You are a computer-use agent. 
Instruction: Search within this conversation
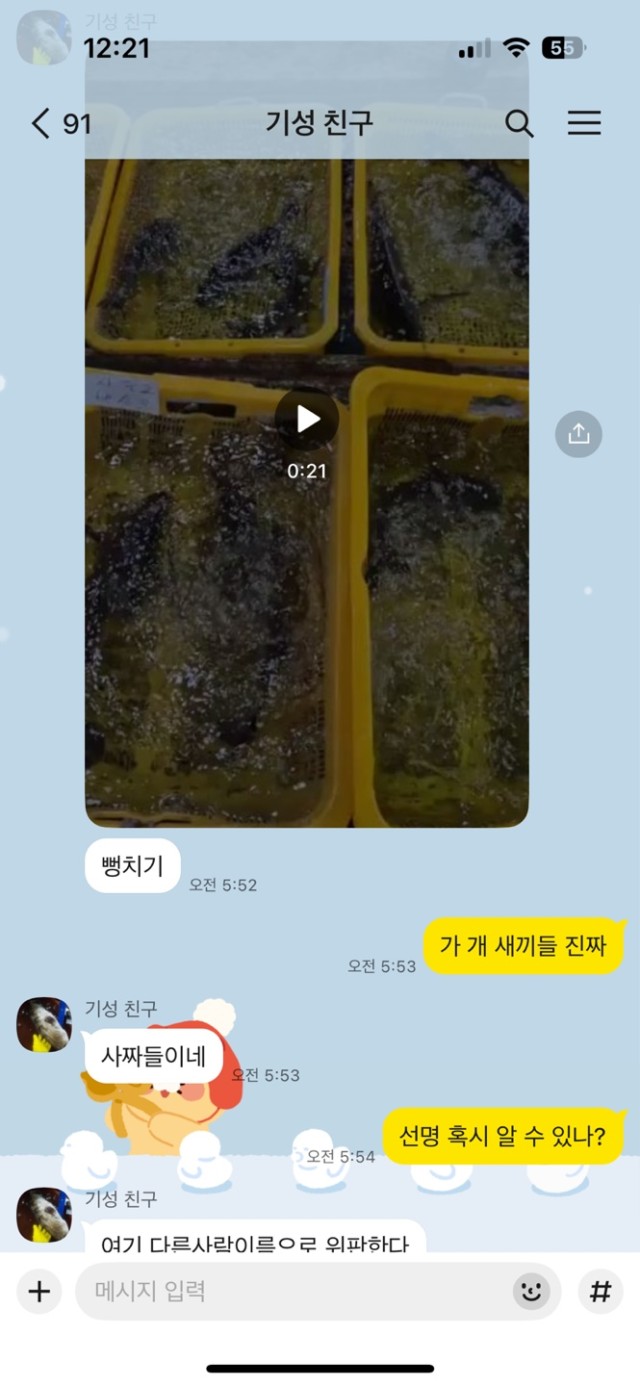pos(518,124)
